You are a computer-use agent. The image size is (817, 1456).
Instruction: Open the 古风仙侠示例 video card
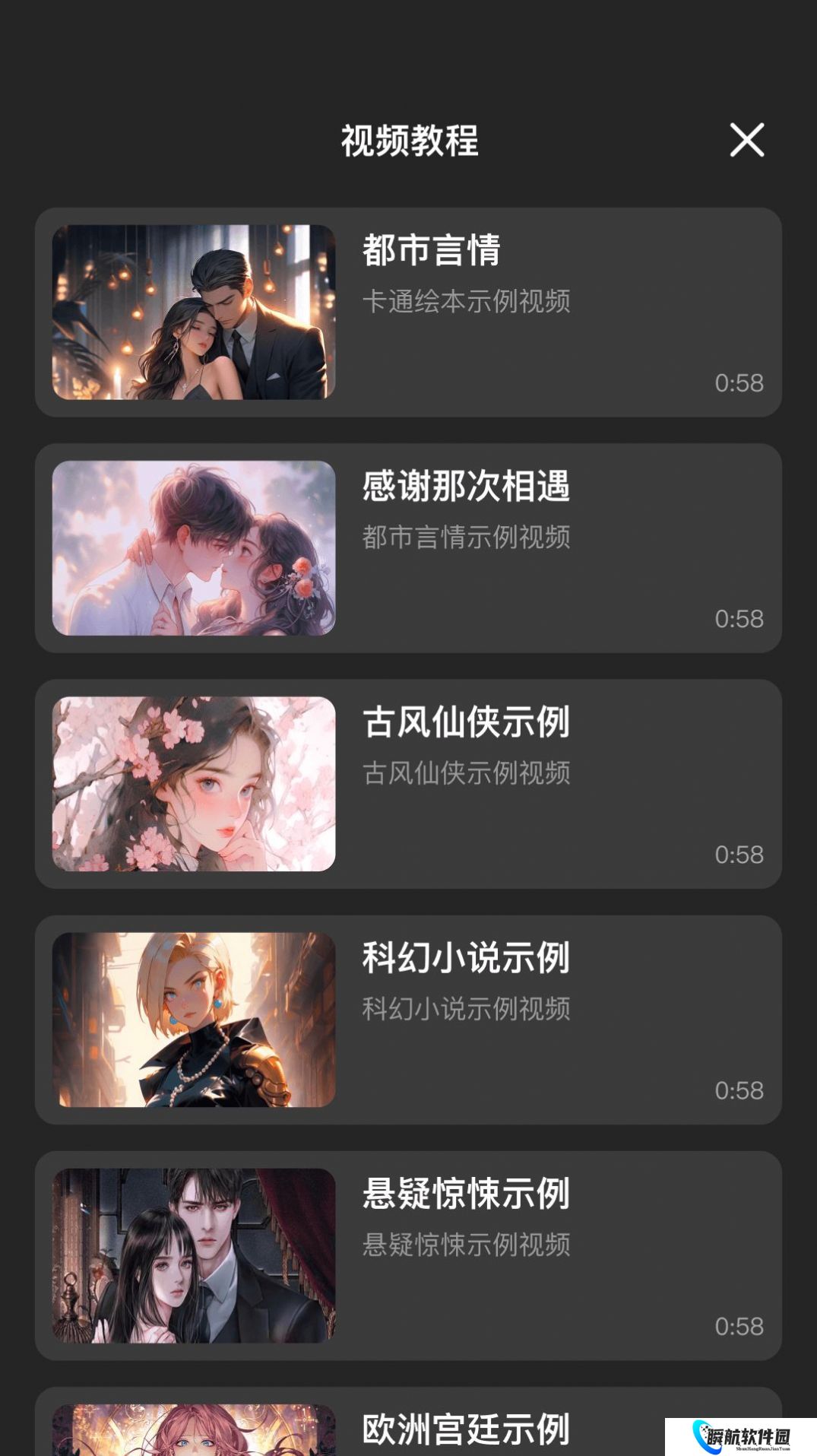[408, 783]
